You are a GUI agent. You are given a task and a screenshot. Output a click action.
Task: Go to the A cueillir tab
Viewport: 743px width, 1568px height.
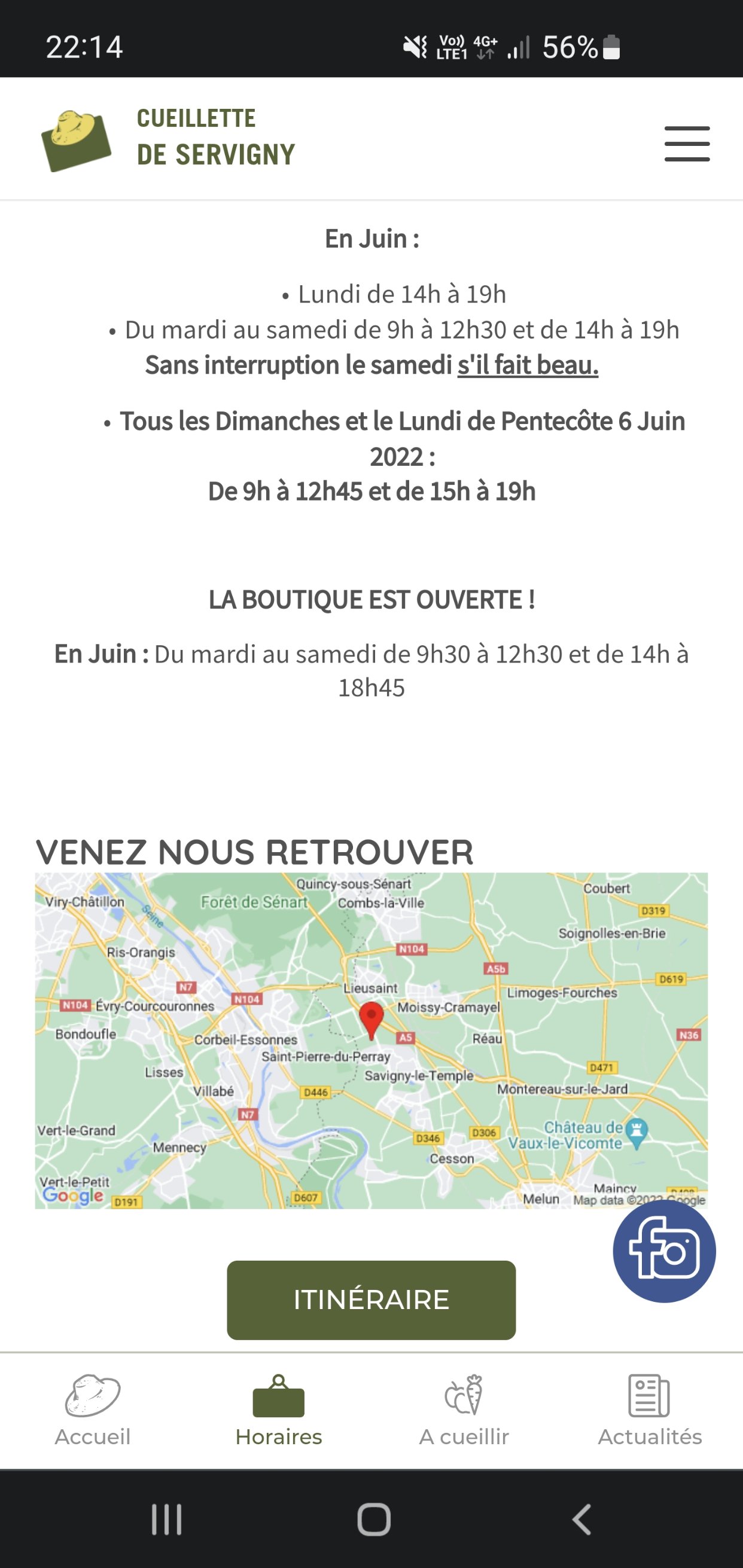click(464, 1409)
